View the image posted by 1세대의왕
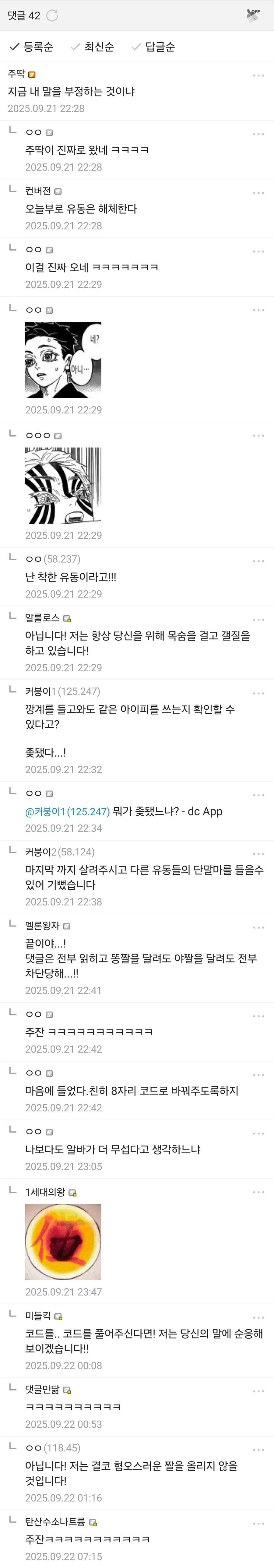Viewport: 274px width, 1568px height. [x=63, y=1242]
